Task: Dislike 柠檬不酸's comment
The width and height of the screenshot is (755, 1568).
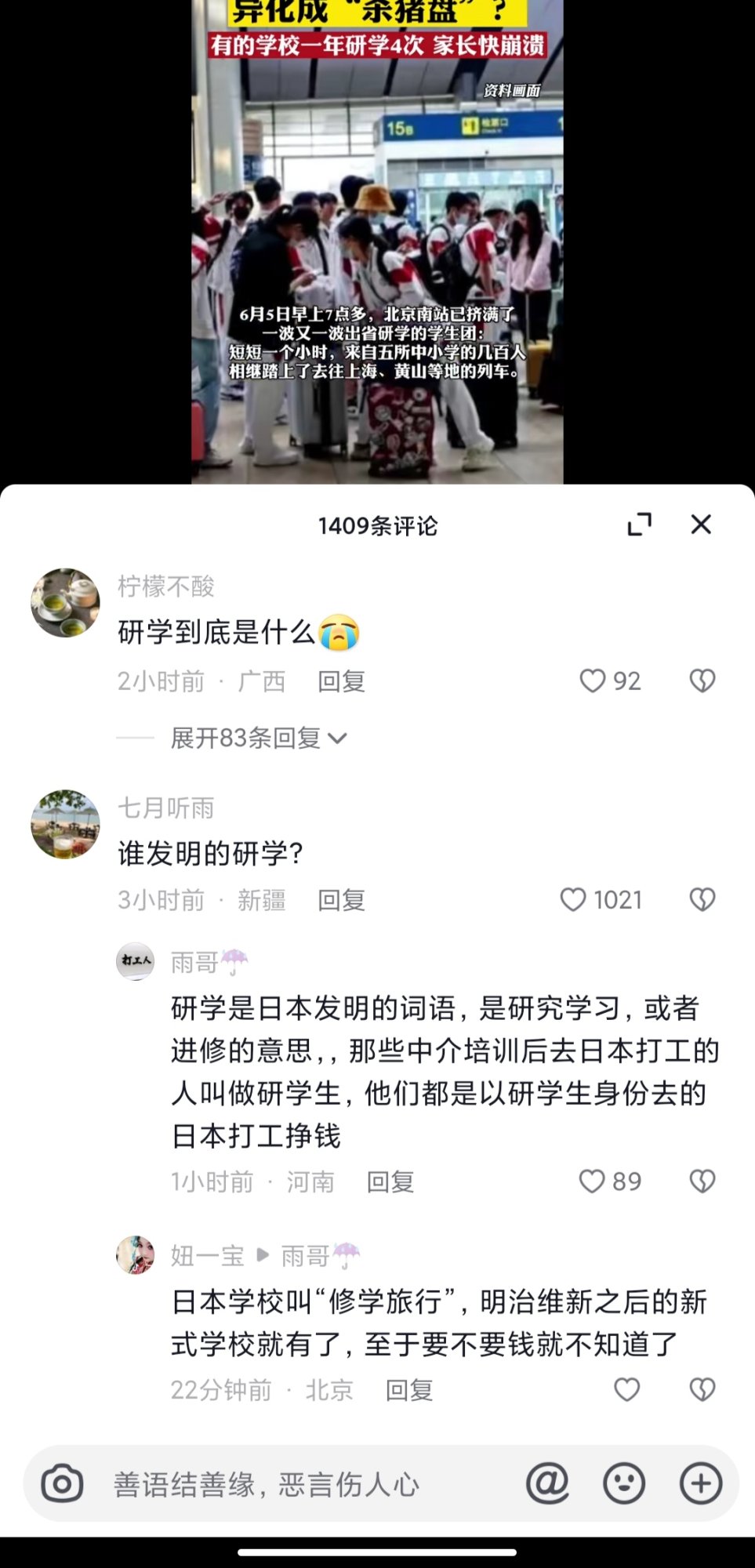Action: pos(702,681)
